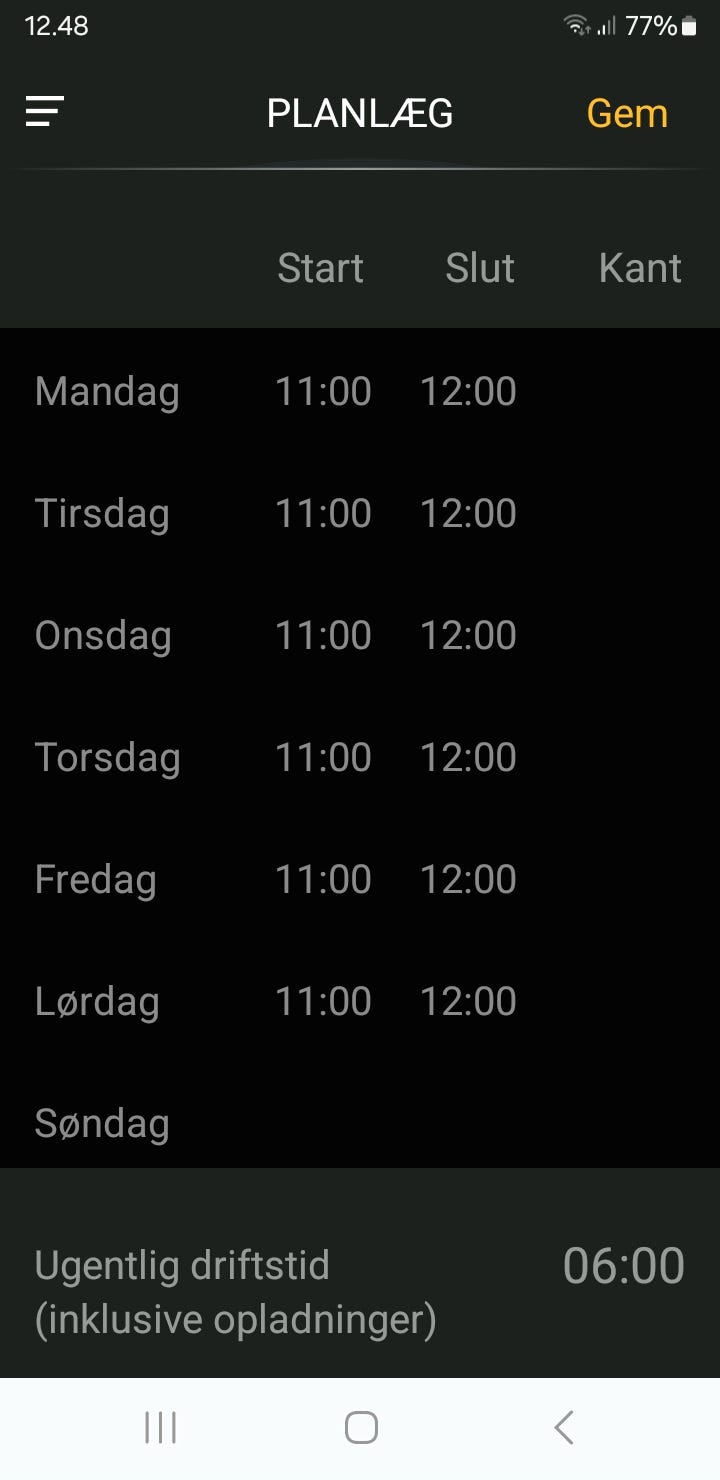Edit Mandag start time 11:00

[x=323, y=391]
